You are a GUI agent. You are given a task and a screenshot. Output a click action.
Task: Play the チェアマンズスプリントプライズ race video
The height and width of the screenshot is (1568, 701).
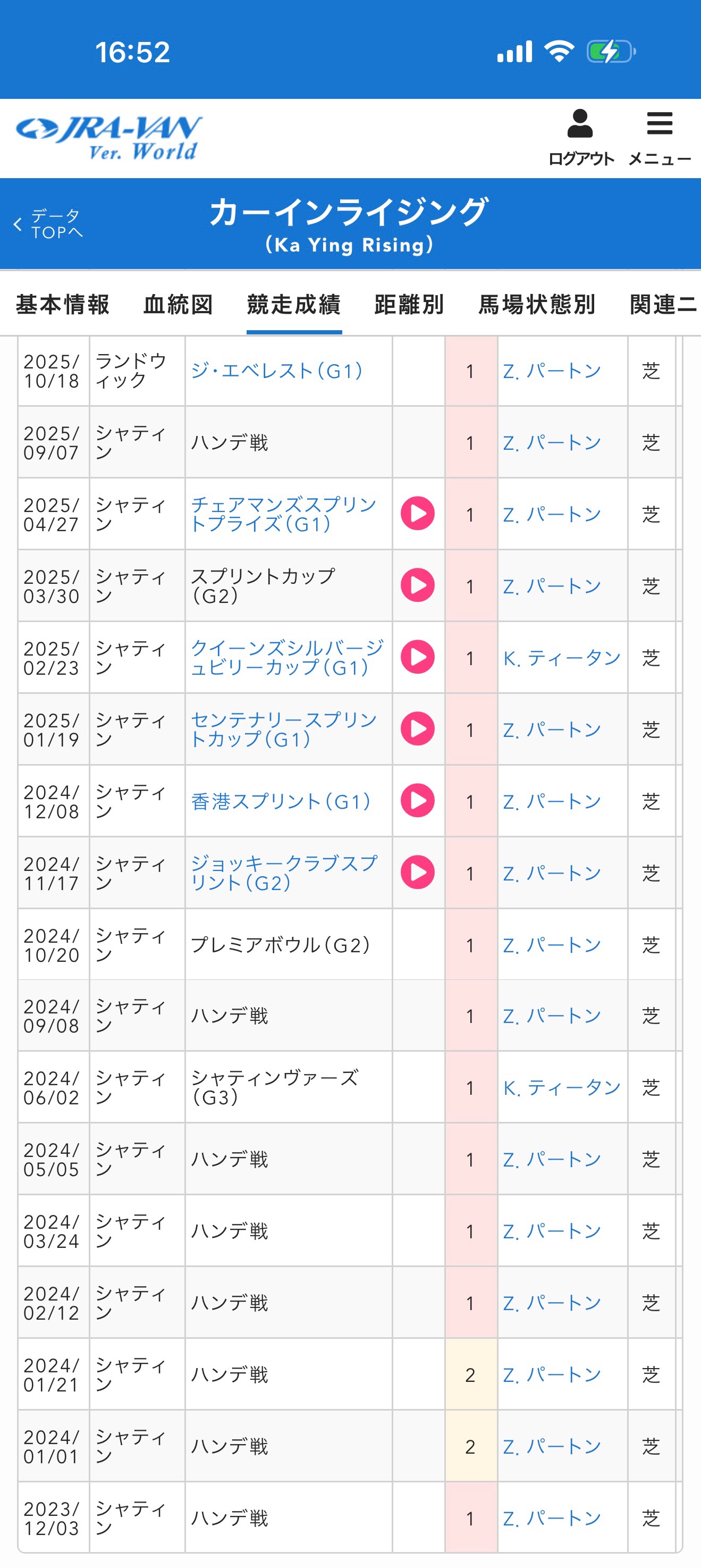pos(417,513)
